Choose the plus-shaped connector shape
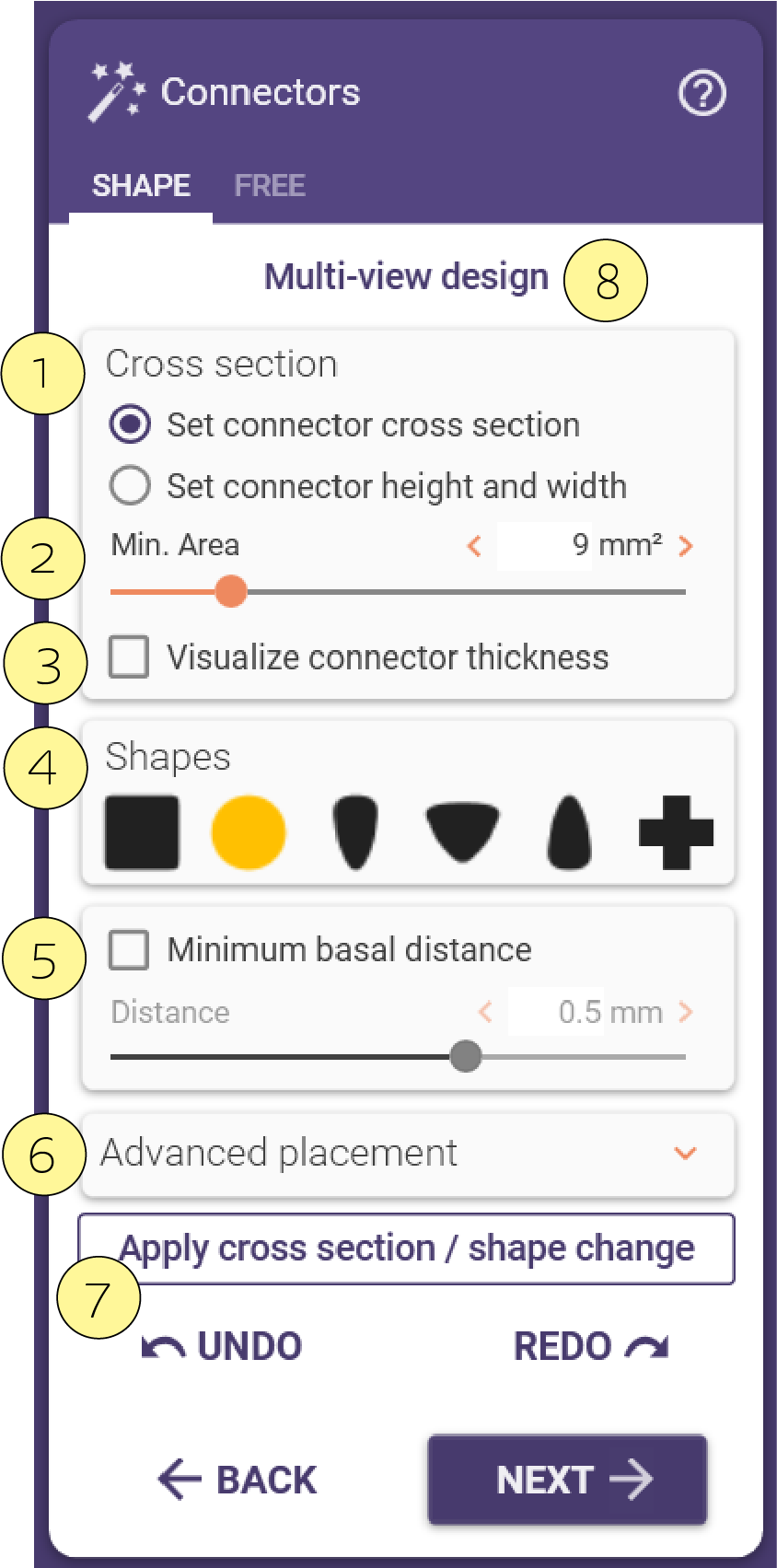 point(677,833)
